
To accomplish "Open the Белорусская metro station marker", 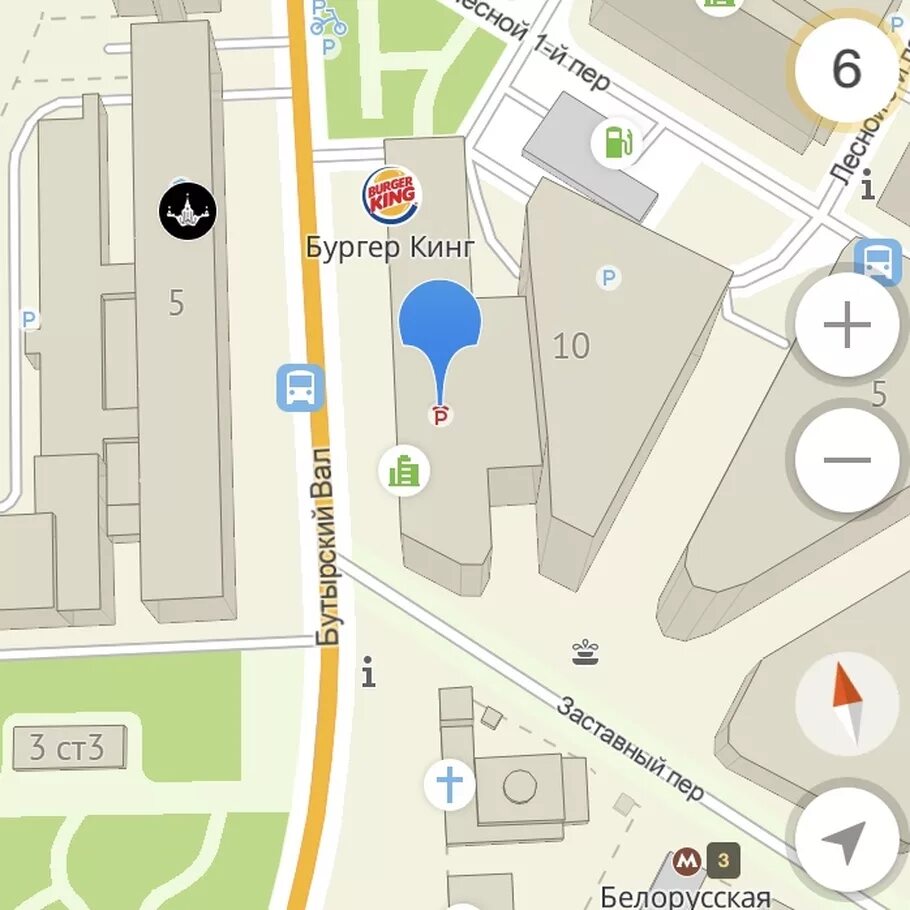I will point(686,860).
